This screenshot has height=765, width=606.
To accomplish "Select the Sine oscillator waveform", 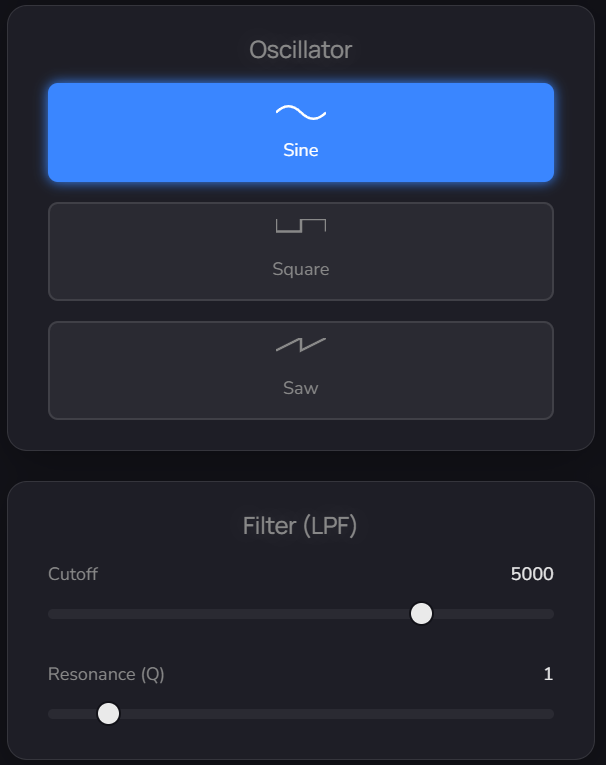I will pos(300,132).
